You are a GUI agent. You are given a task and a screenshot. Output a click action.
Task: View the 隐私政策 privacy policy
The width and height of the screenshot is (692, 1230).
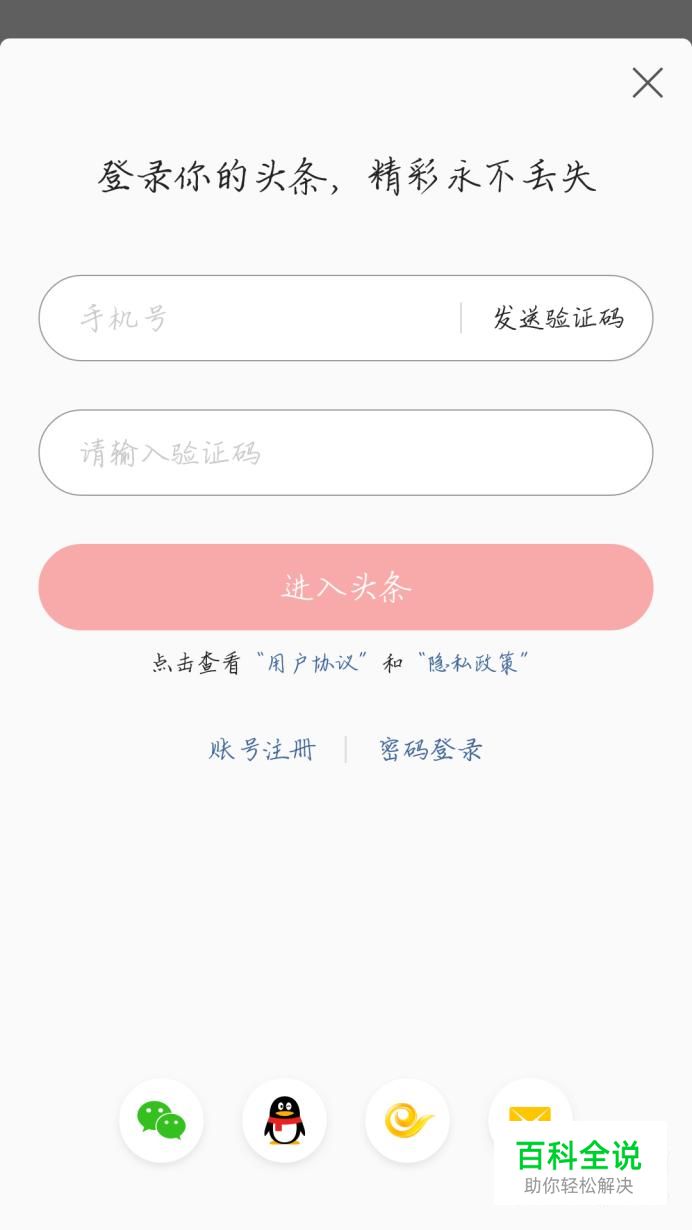(474, 662)
